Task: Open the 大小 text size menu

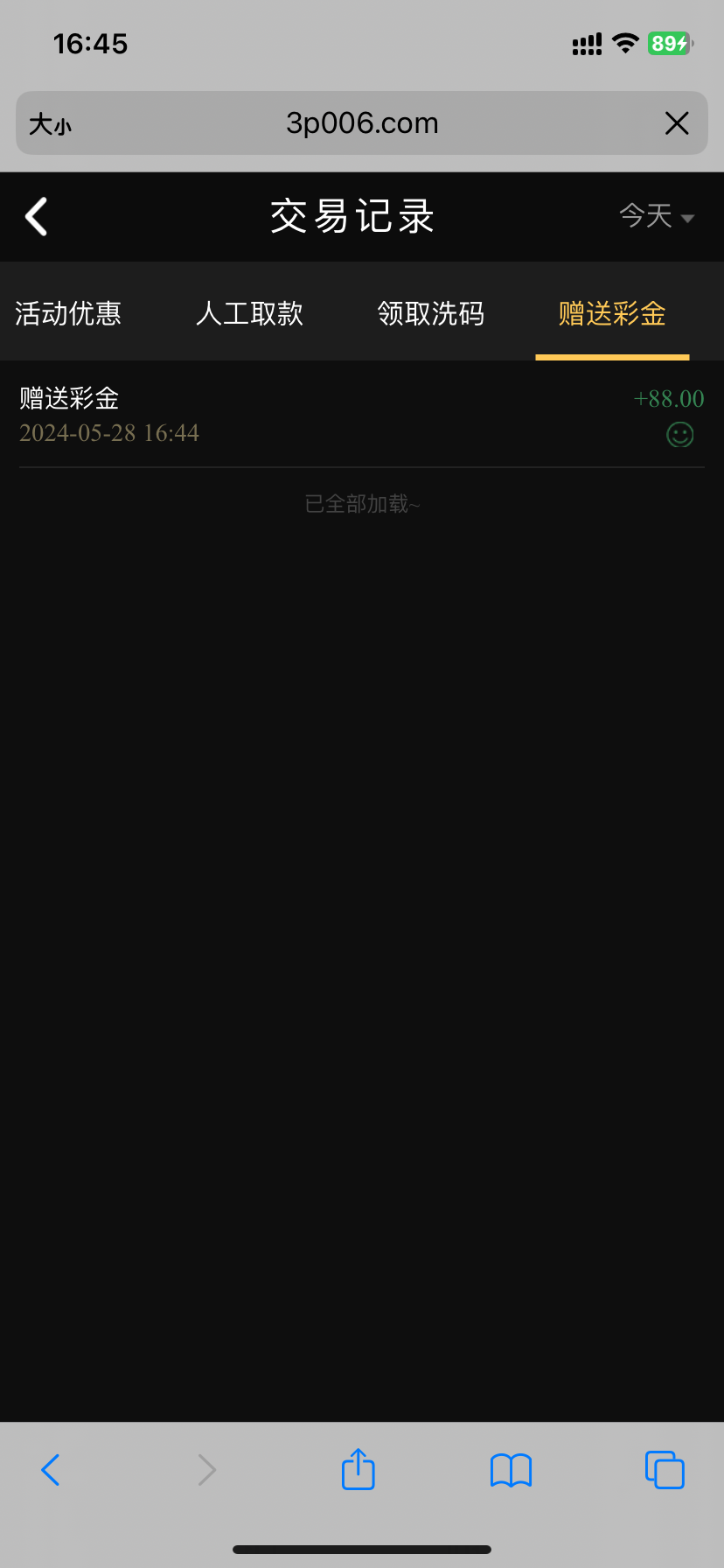Action: coord(50,124)
